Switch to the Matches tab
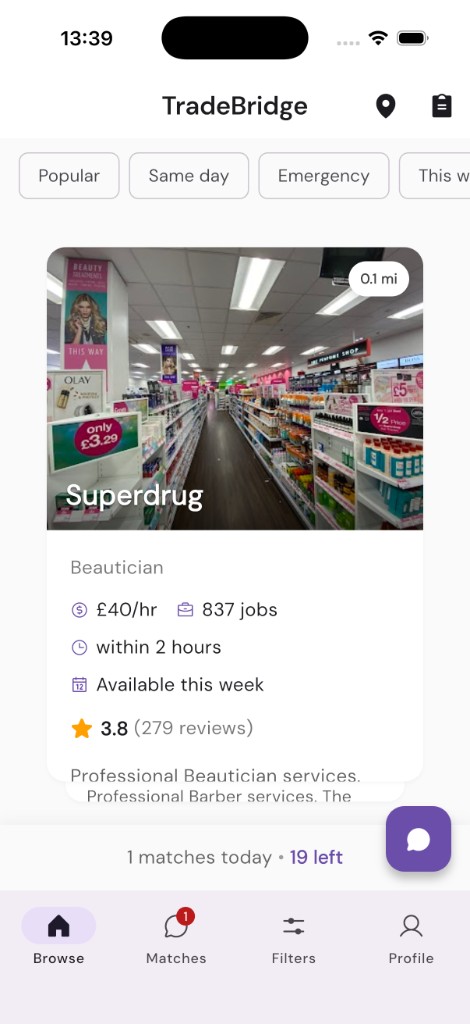Screen dimensions: 470x1024 tap(176, 936)
